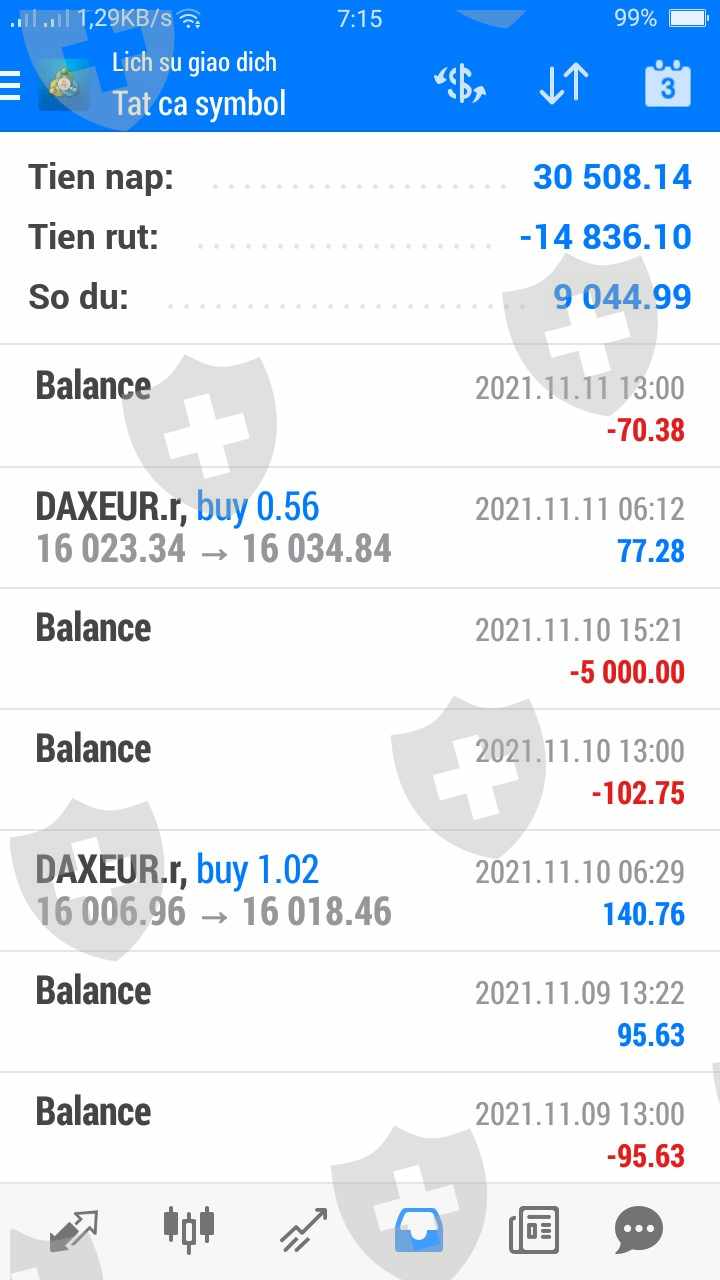The width and height of the screenshot is (720, 1280).
Task: Switch to the News tab
Action: click(x=533, y=1230)
